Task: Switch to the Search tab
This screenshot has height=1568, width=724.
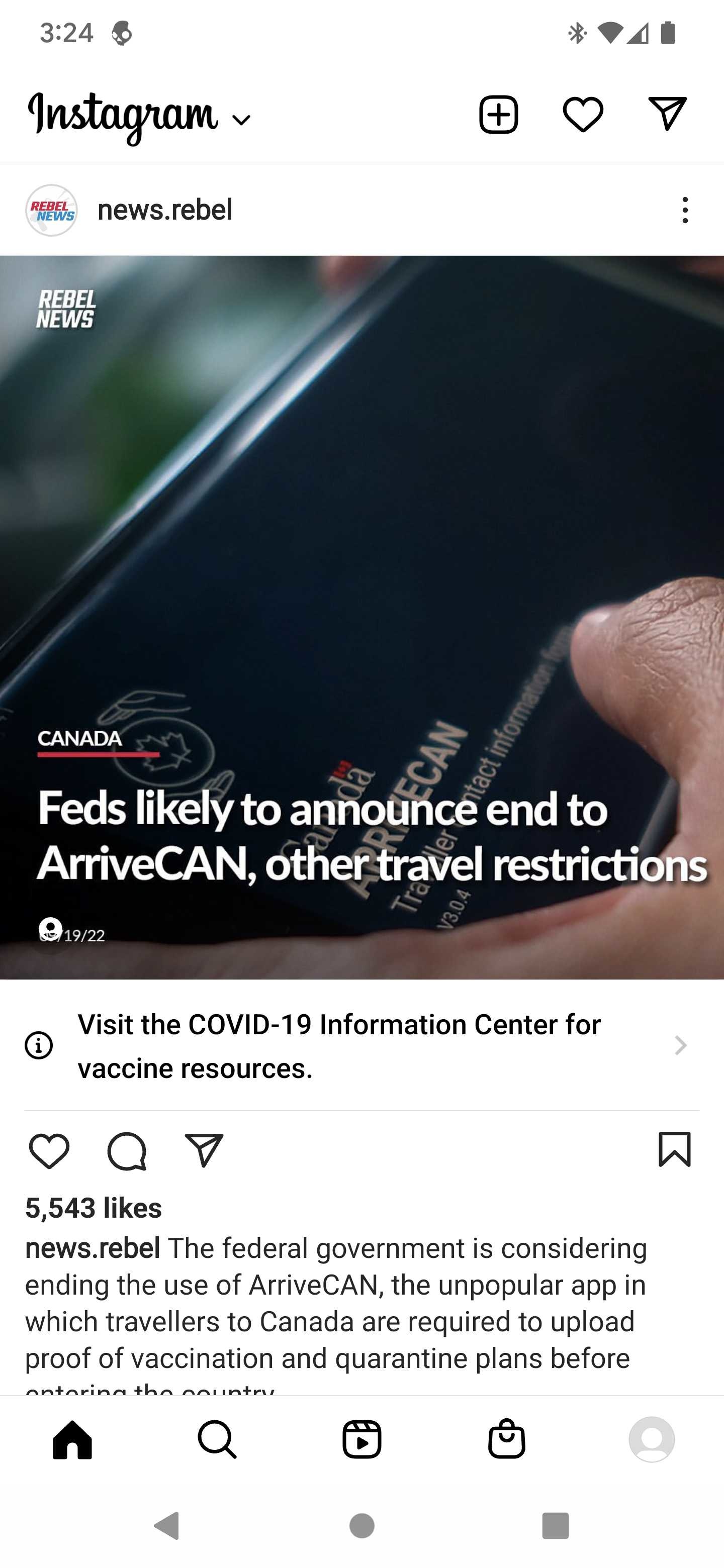Action: coord(217,1439)
